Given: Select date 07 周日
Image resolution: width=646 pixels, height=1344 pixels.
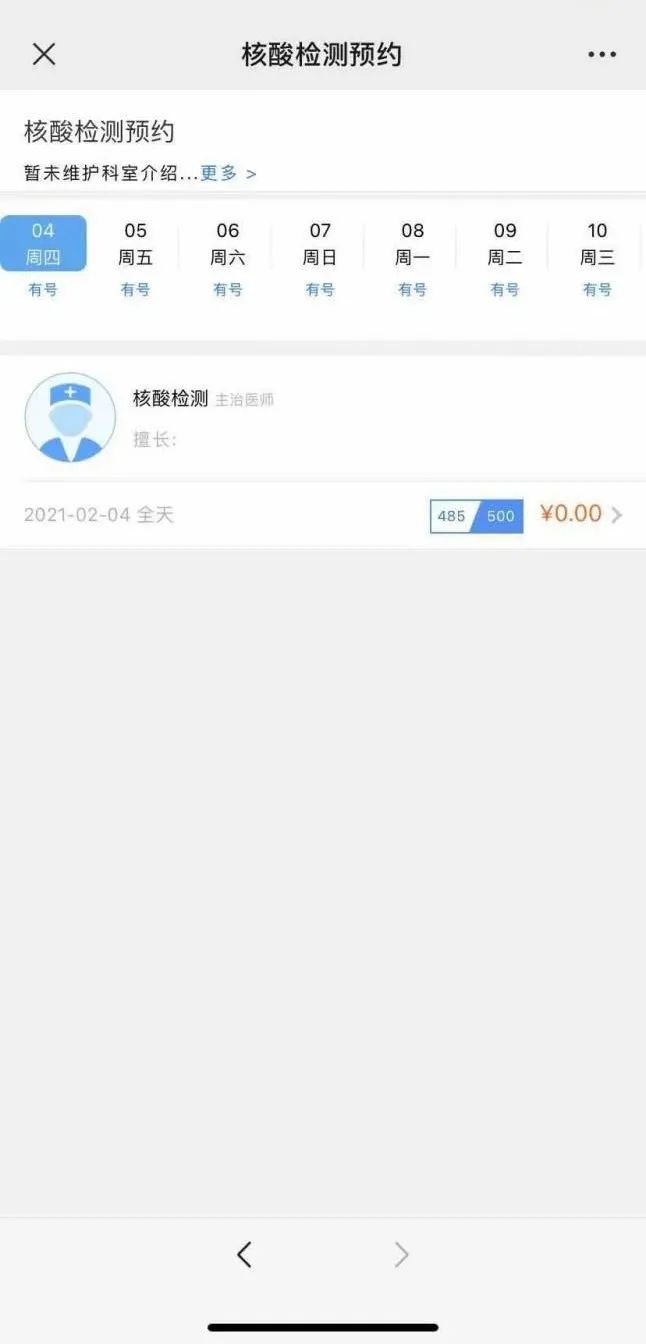Looking at the screenshot, I should coord(320,258).
